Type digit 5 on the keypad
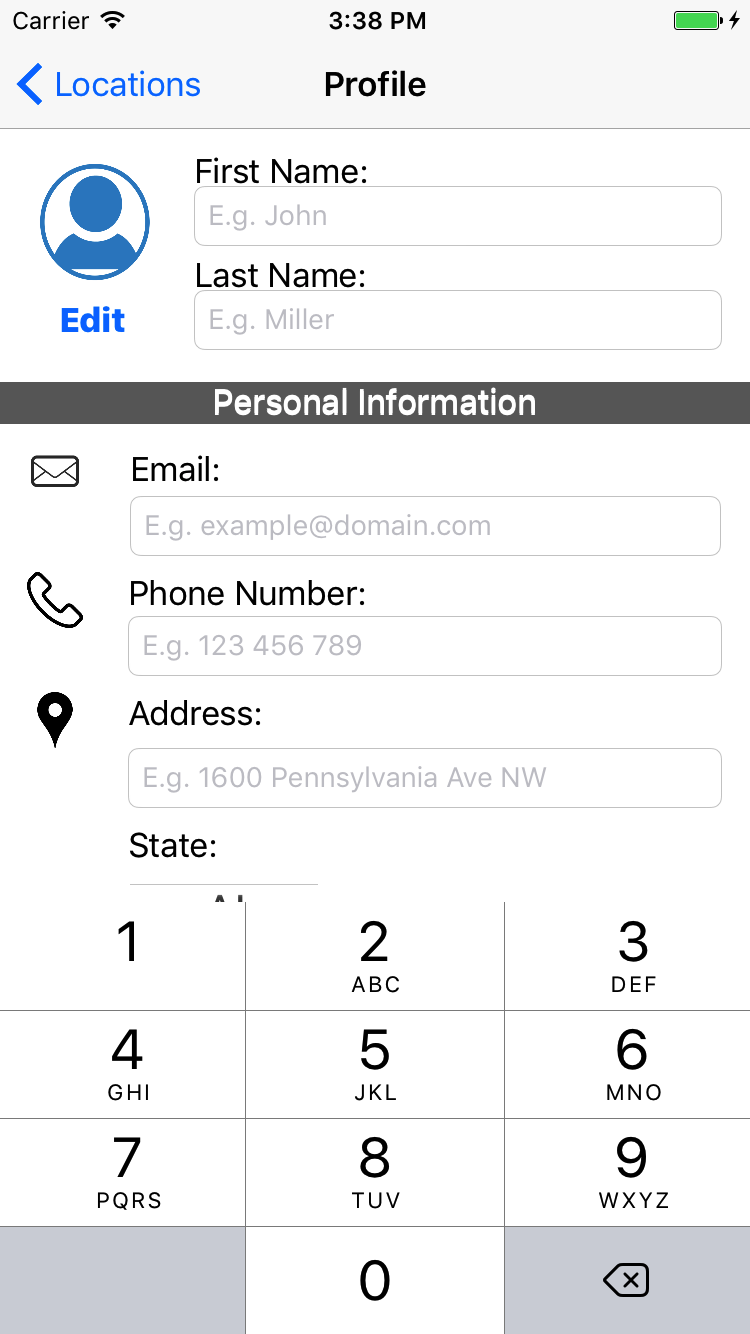The height and width of the screenshot is (1334, 750). tap(375, 1063)
